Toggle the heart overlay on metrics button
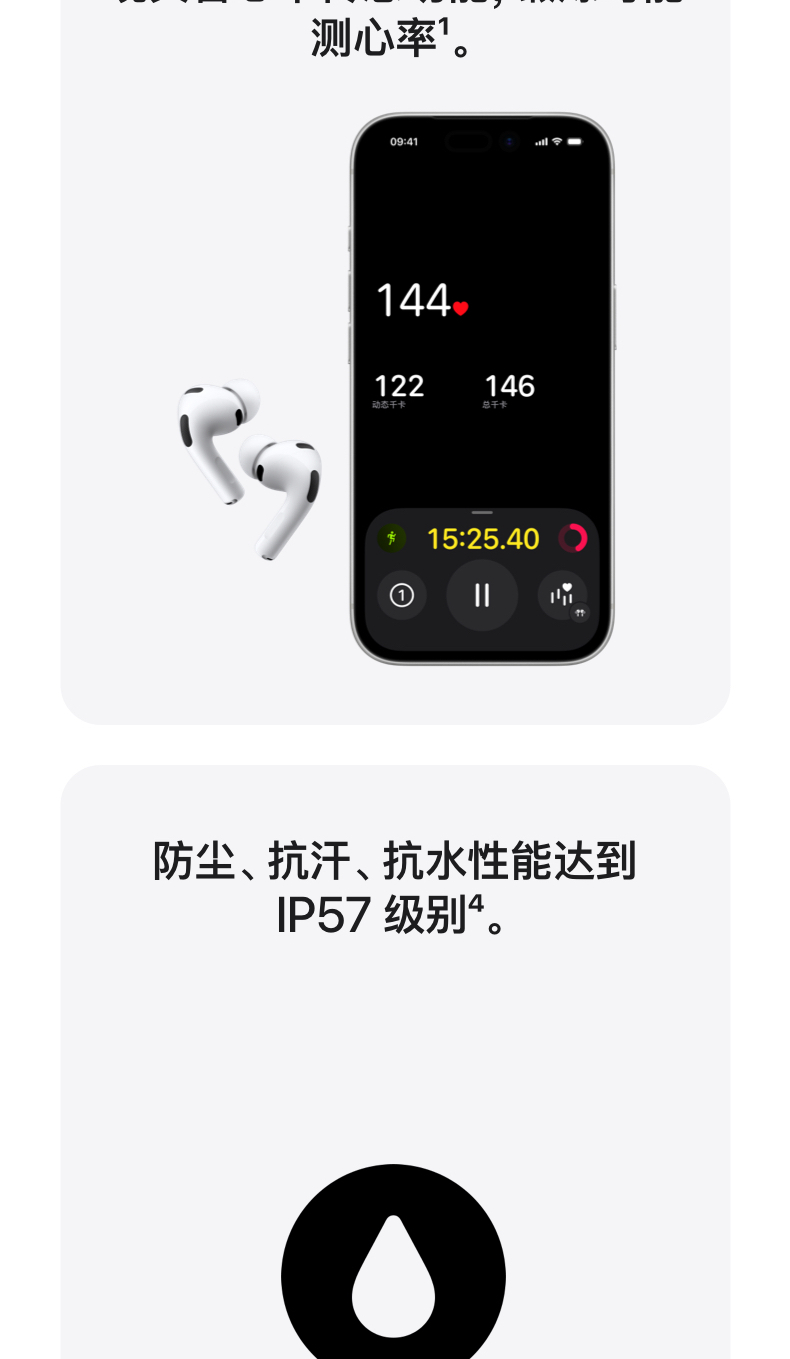The width and height of the screenshot is (790, 1359). pos(567,586)
